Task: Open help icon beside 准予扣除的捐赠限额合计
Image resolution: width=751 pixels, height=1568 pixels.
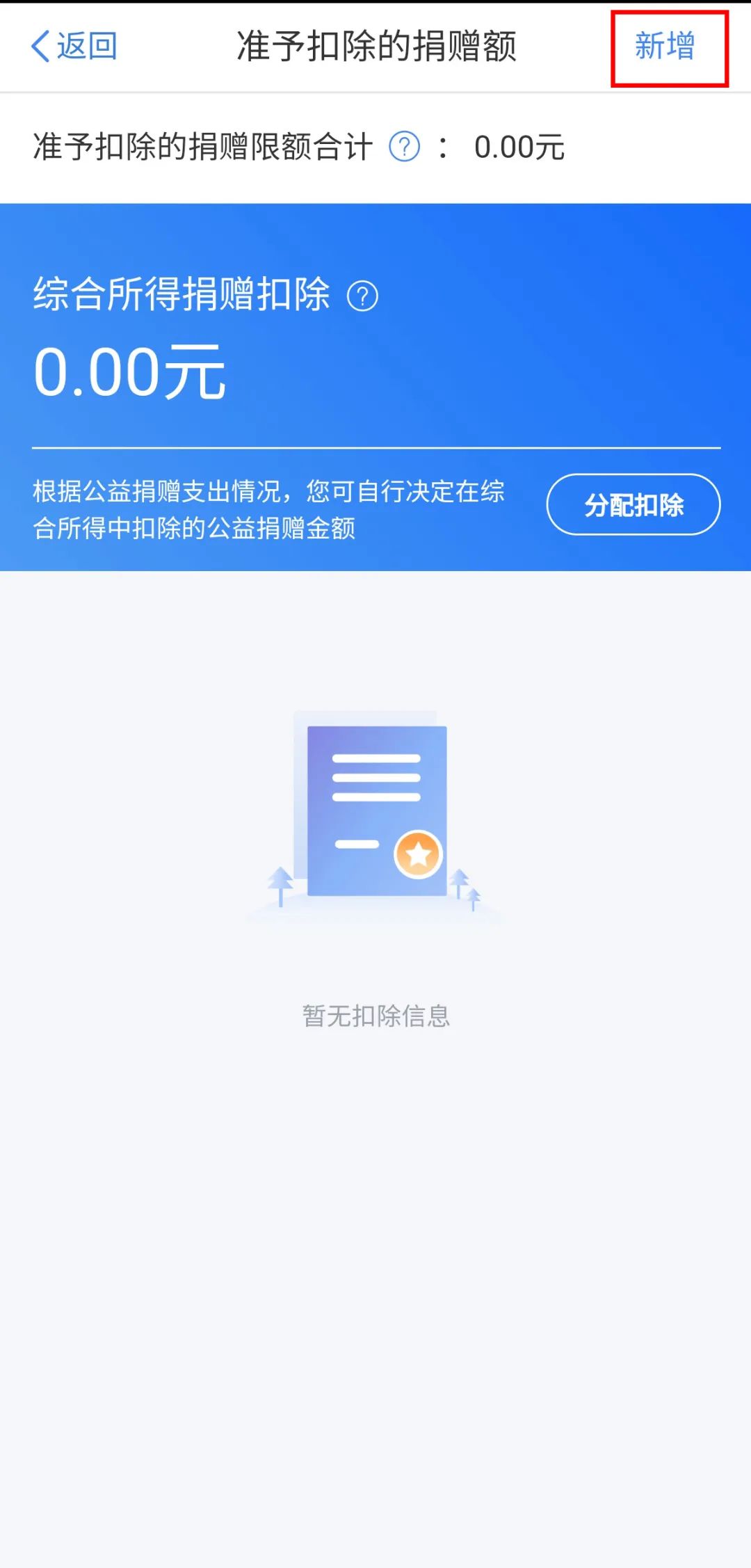Action: coord(404,147)
